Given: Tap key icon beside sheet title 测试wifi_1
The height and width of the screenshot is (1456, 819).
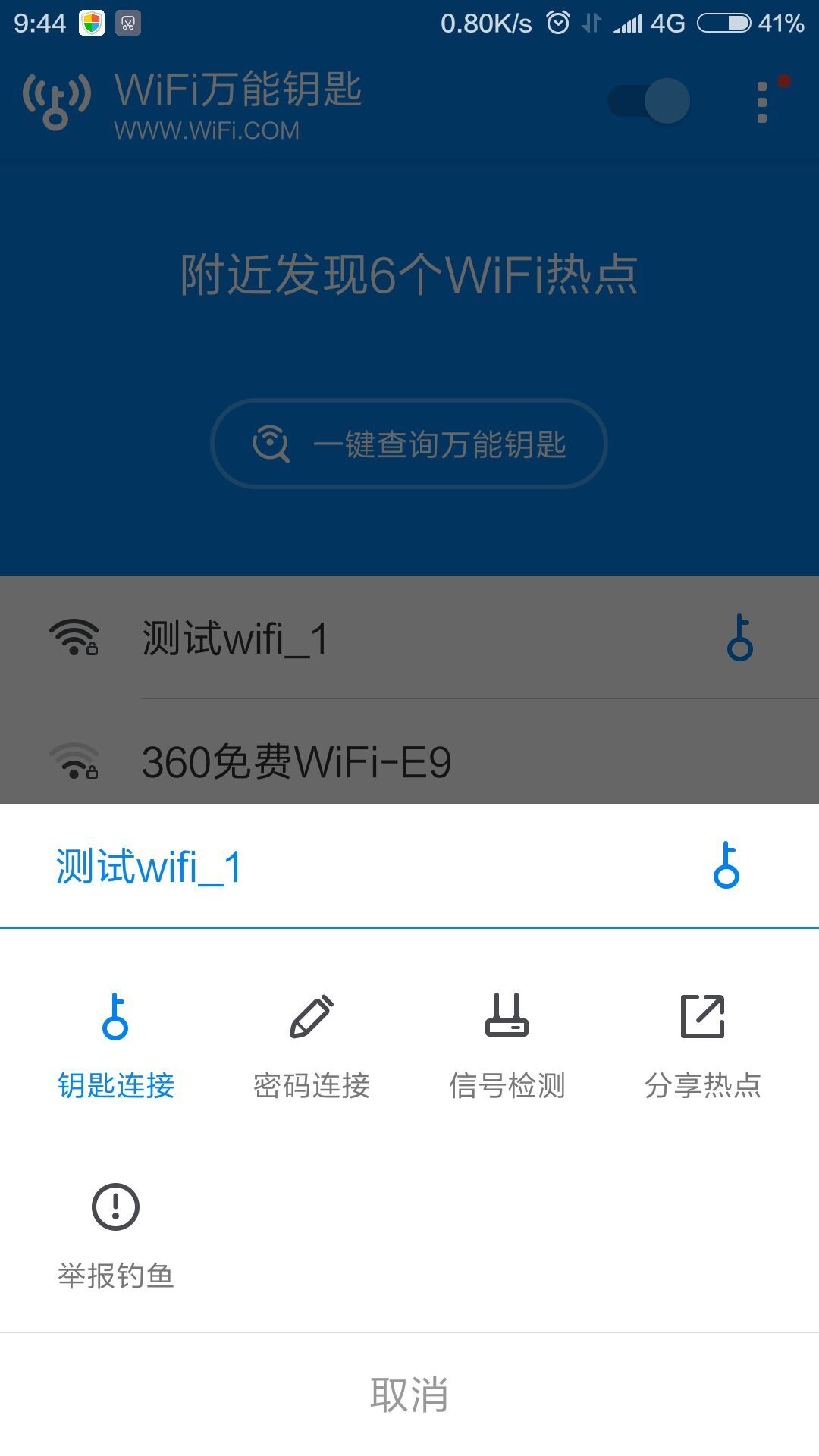Looking at the screenshot, I should pos(726,865).
